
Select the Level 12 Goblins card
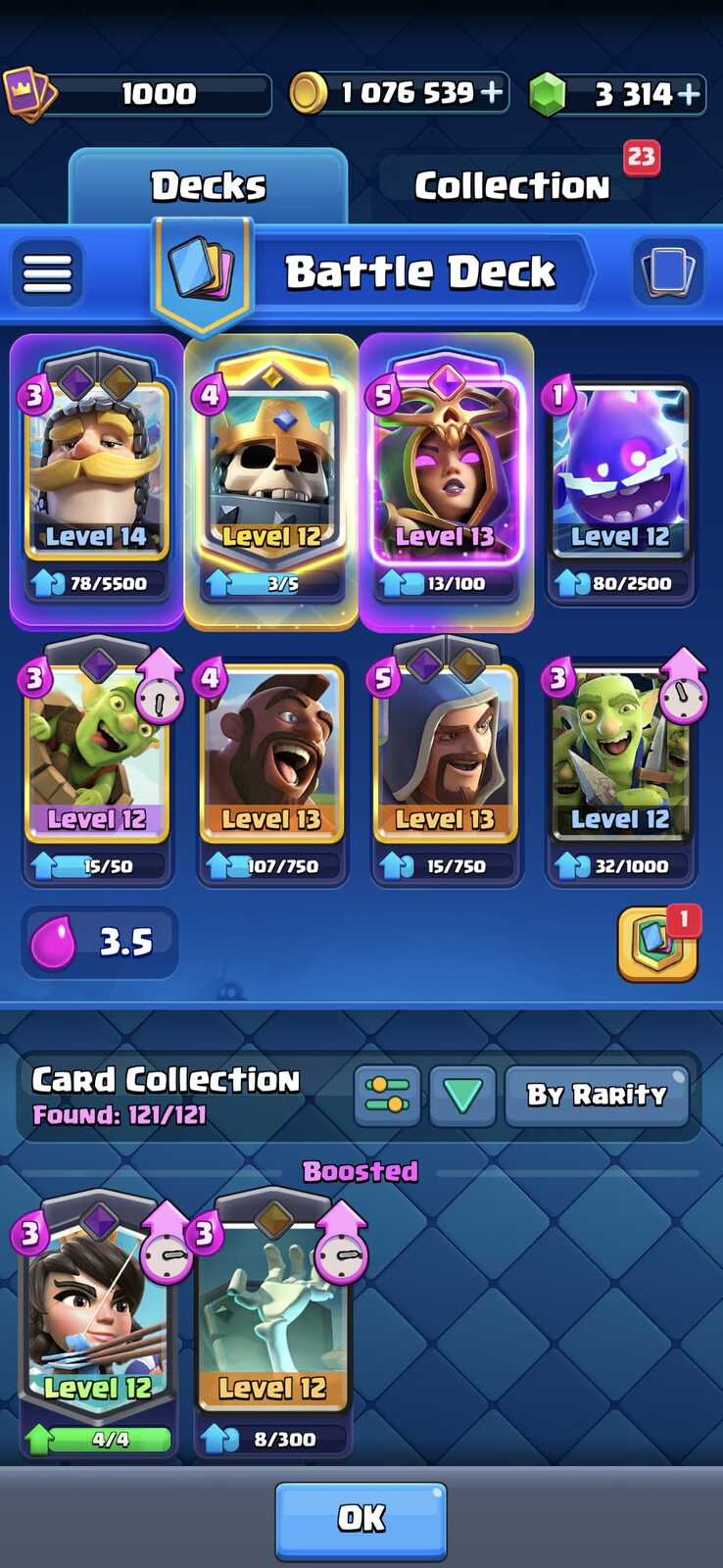(620, 769)
